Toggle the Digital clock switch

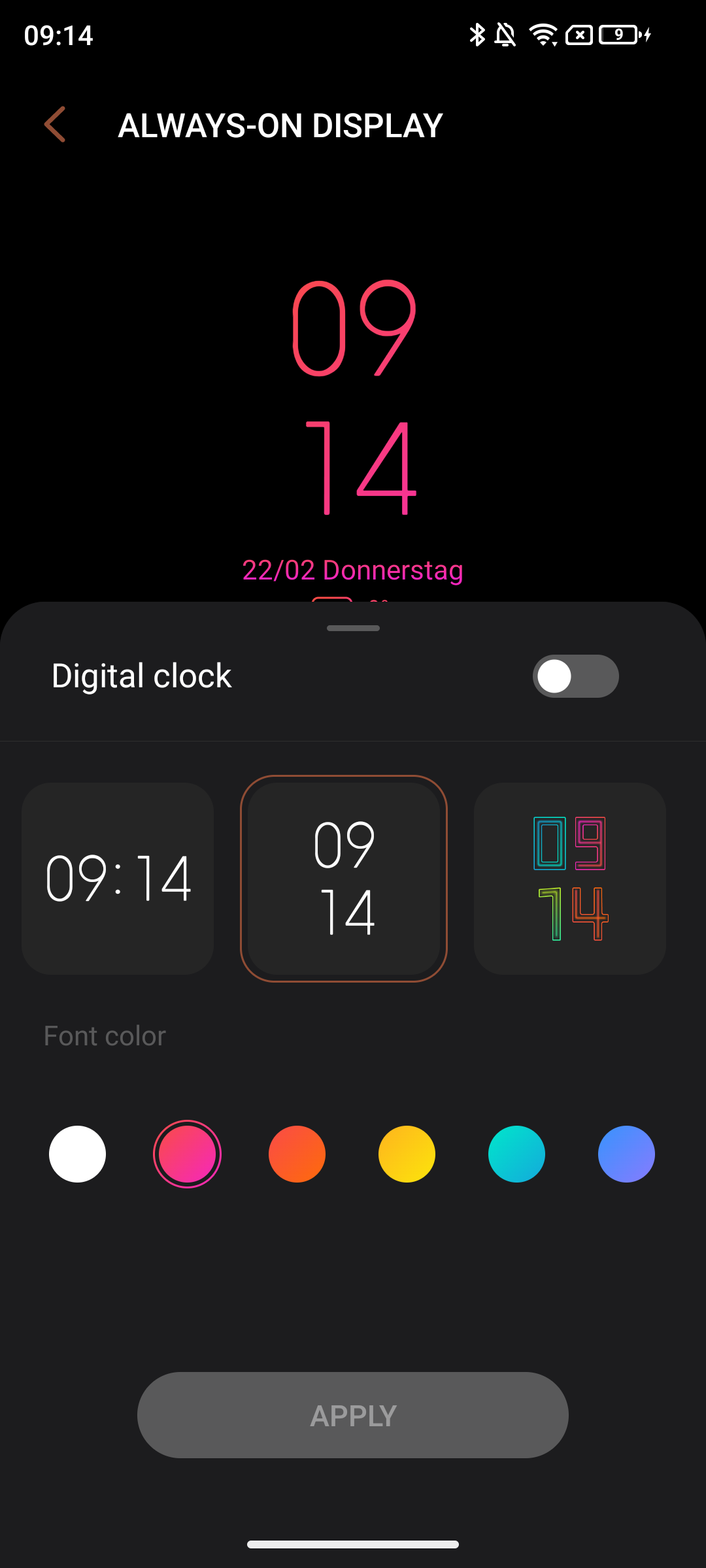click(x=575, y=676)
